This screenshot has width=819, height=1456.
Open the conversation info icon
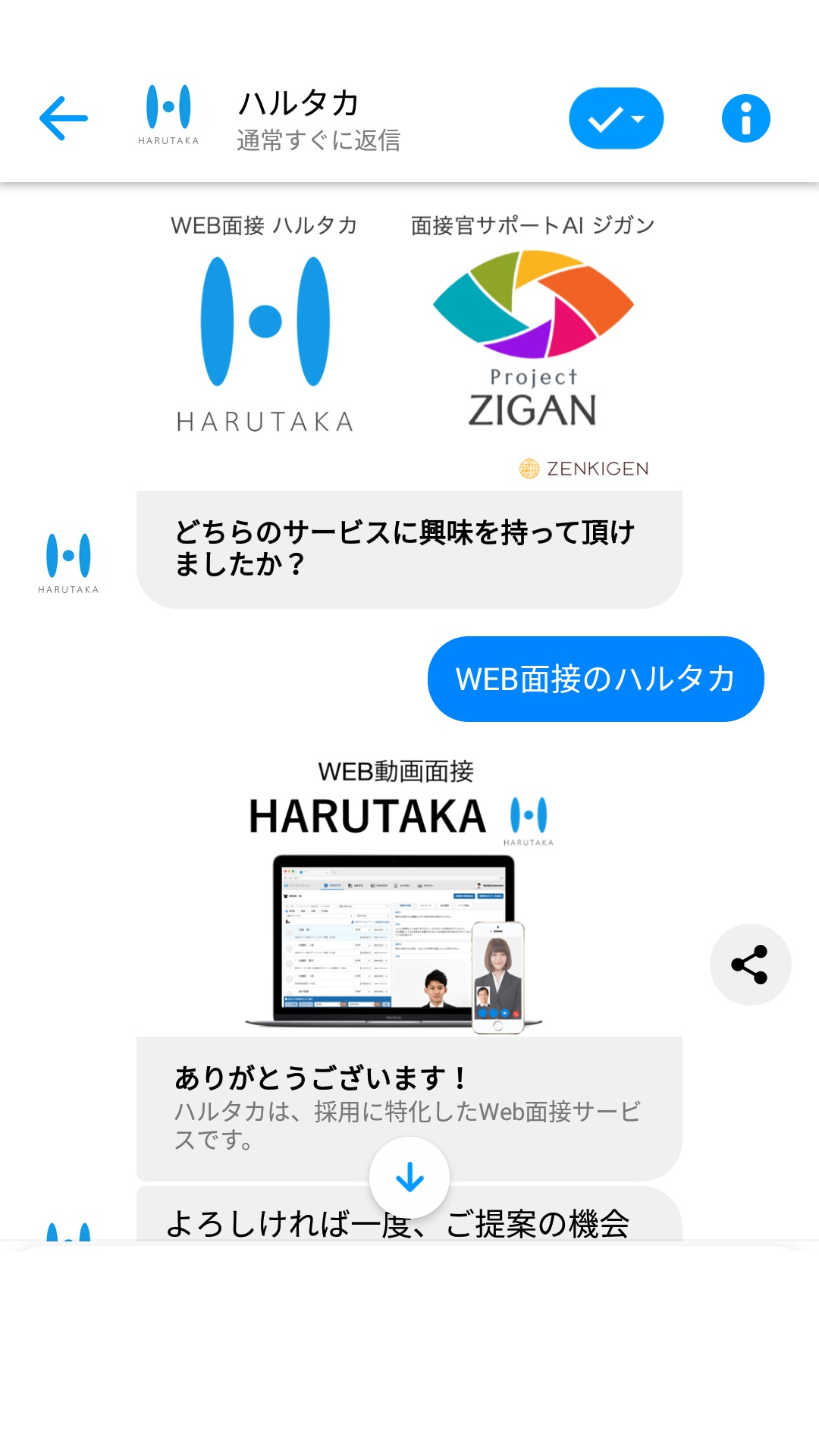745,118
